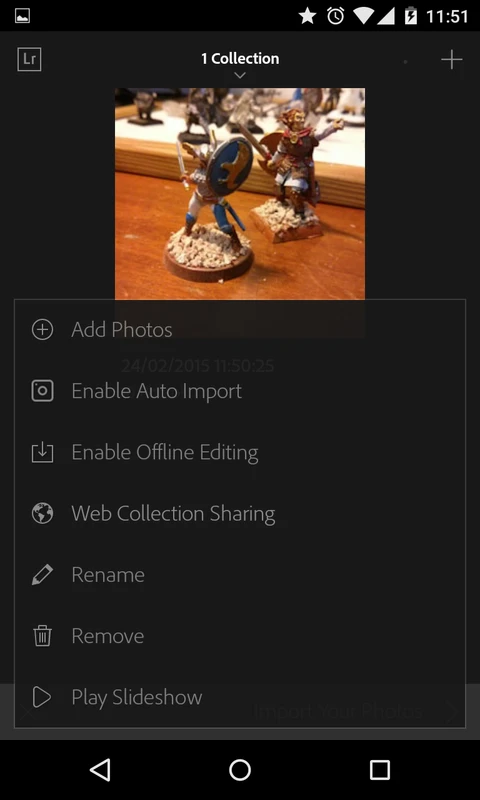This screenshot has width=480, height=800.
Task: Open the Lr app menu icon
Action: click(x=29, y=59)
